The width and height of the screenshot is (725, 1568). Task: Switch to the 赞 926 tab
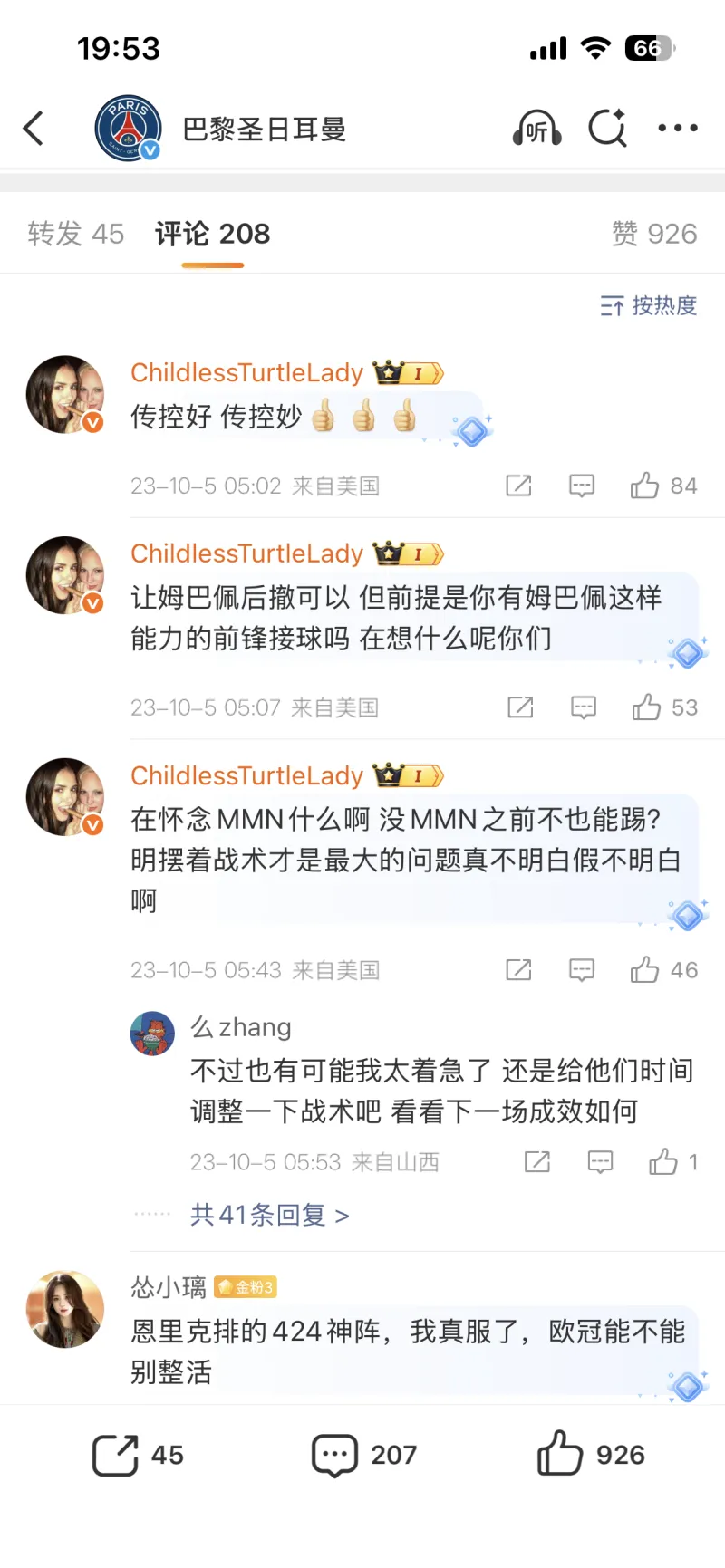tap(653, 234)
